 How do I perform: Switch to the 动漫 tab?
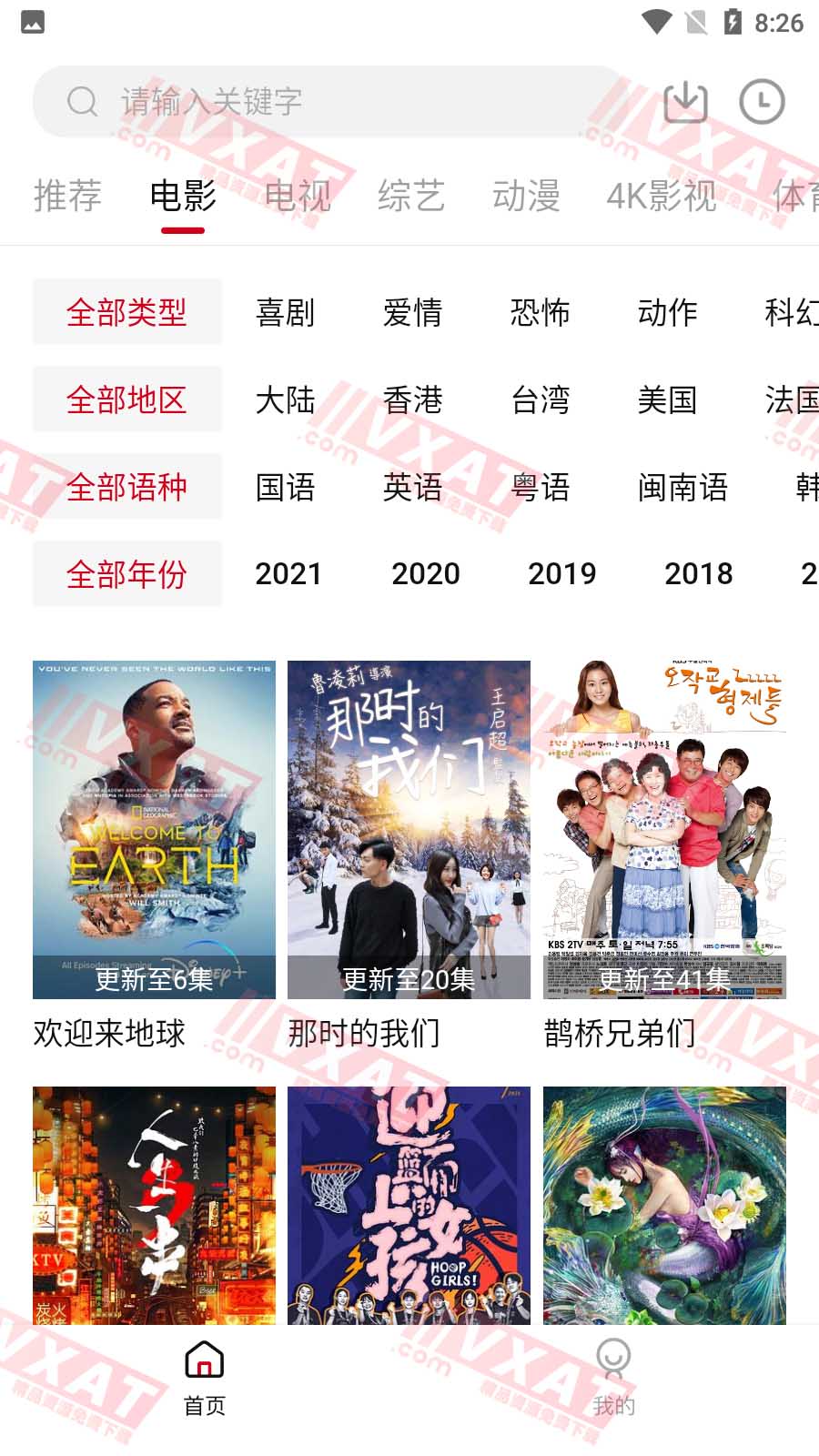(x=528, y=197)
